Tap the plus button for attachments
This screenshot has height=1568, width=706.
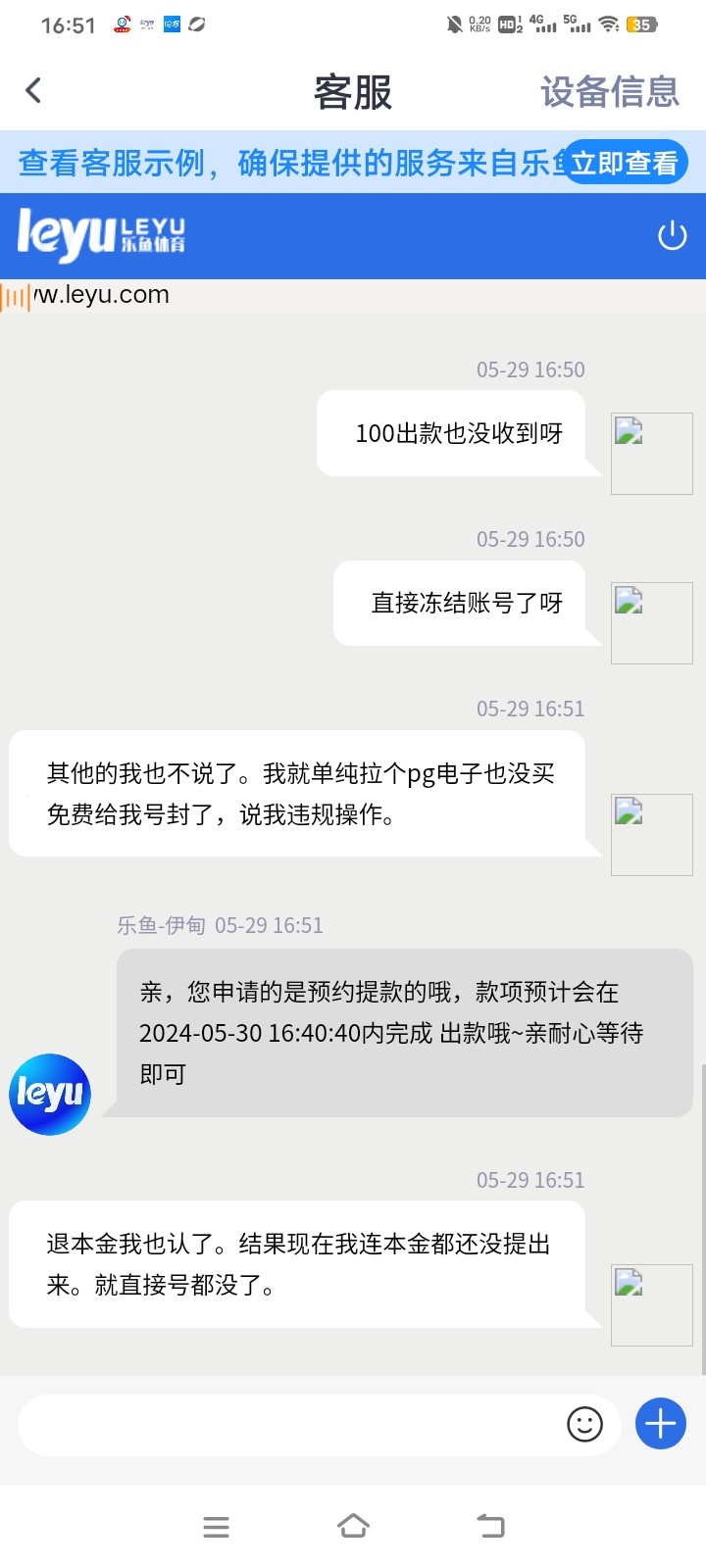pos(660,1424)
